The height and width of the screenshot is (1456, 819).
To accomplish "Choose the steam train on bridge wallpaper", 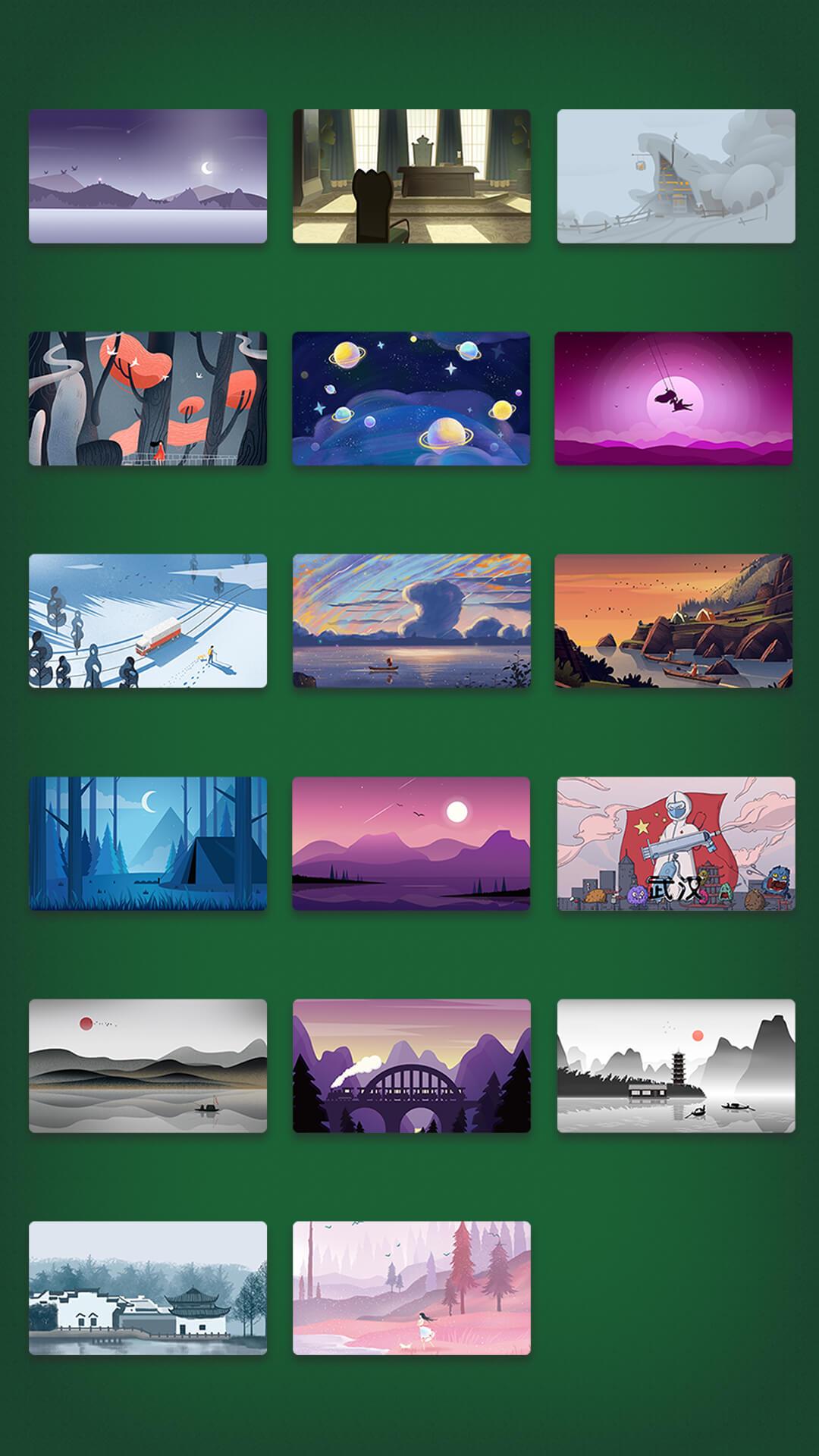I will [x=412, y=1065].
